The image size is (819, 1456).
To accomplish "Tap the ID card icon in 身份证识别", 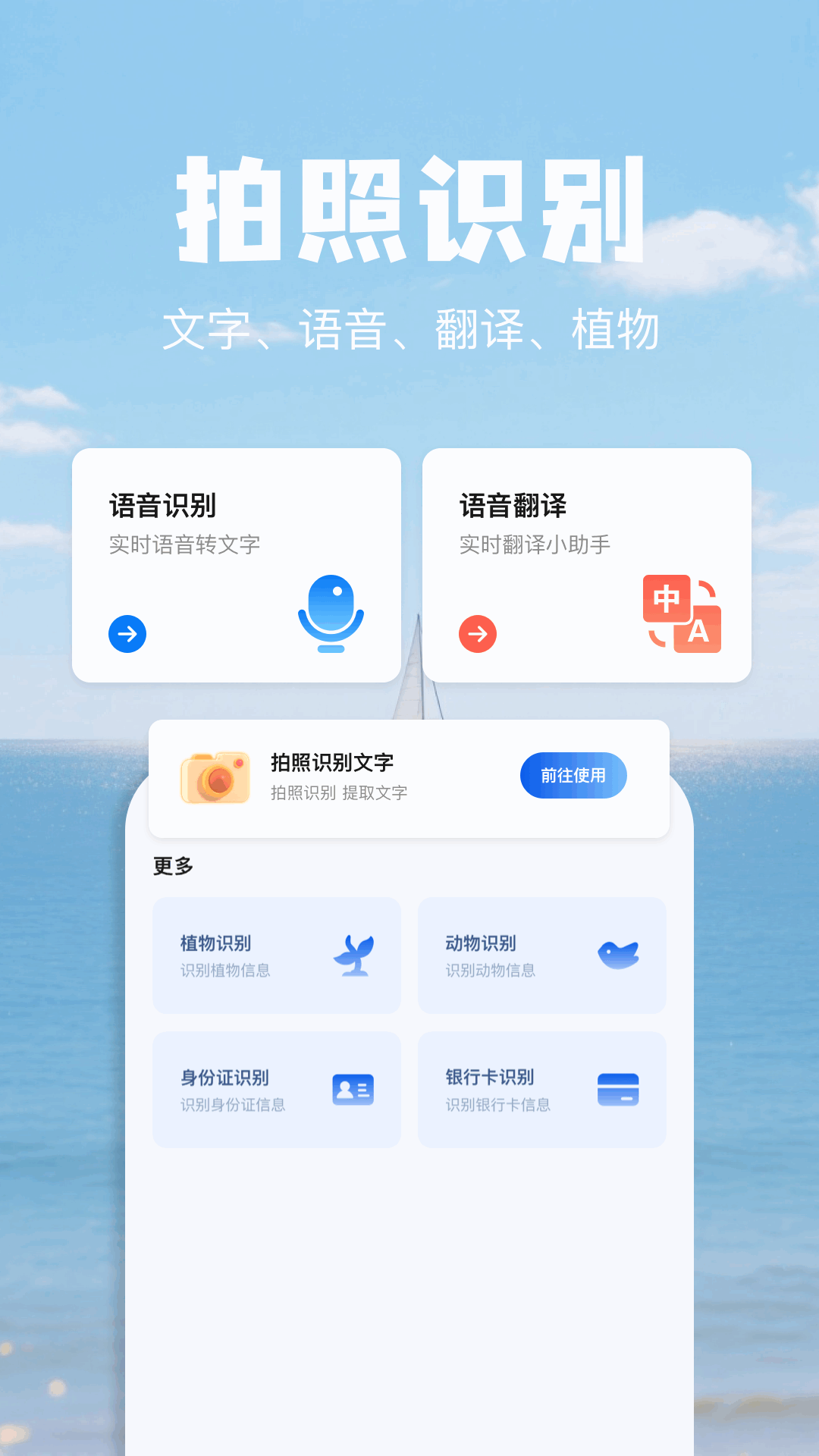I will tap(353, 1090).
